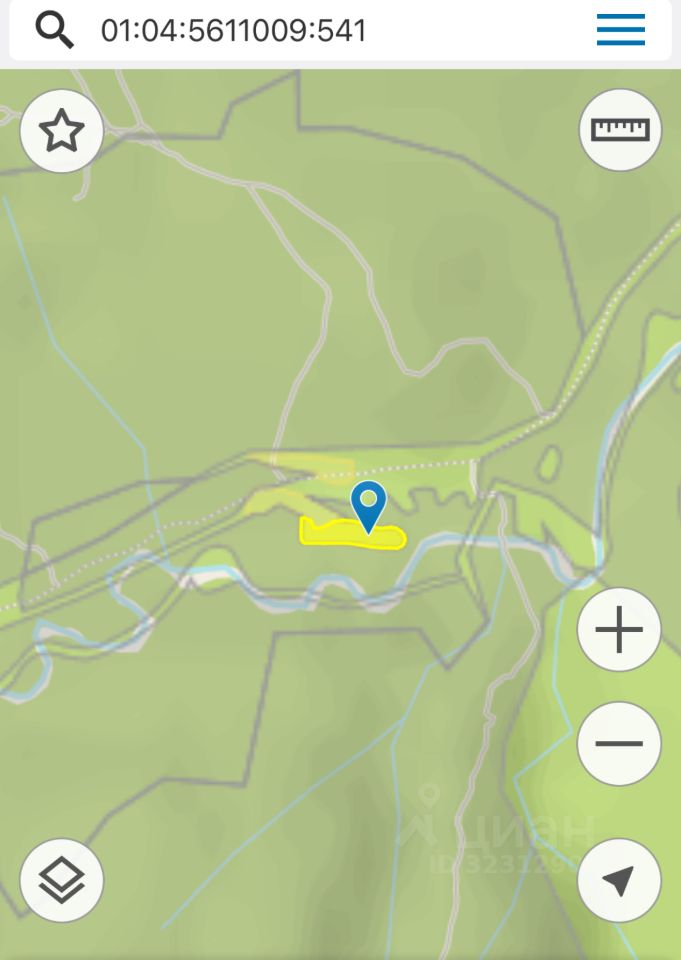This screenshot has height=960, width=681.
Task: Activate the ruler measurement tool
Action: click(x=620, y=130)
